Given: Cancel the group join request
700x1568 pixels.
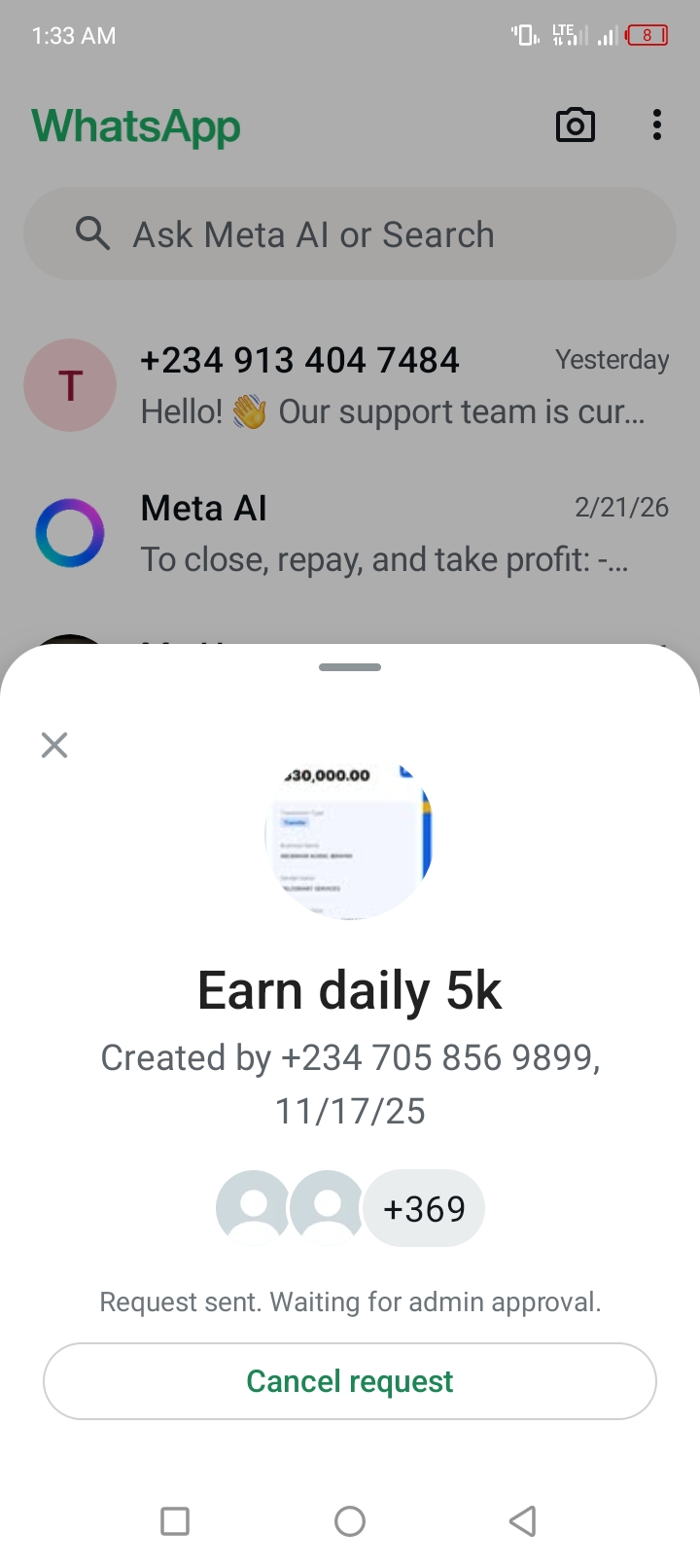Looking at the screenshot, I should [x=350, y=1381].
